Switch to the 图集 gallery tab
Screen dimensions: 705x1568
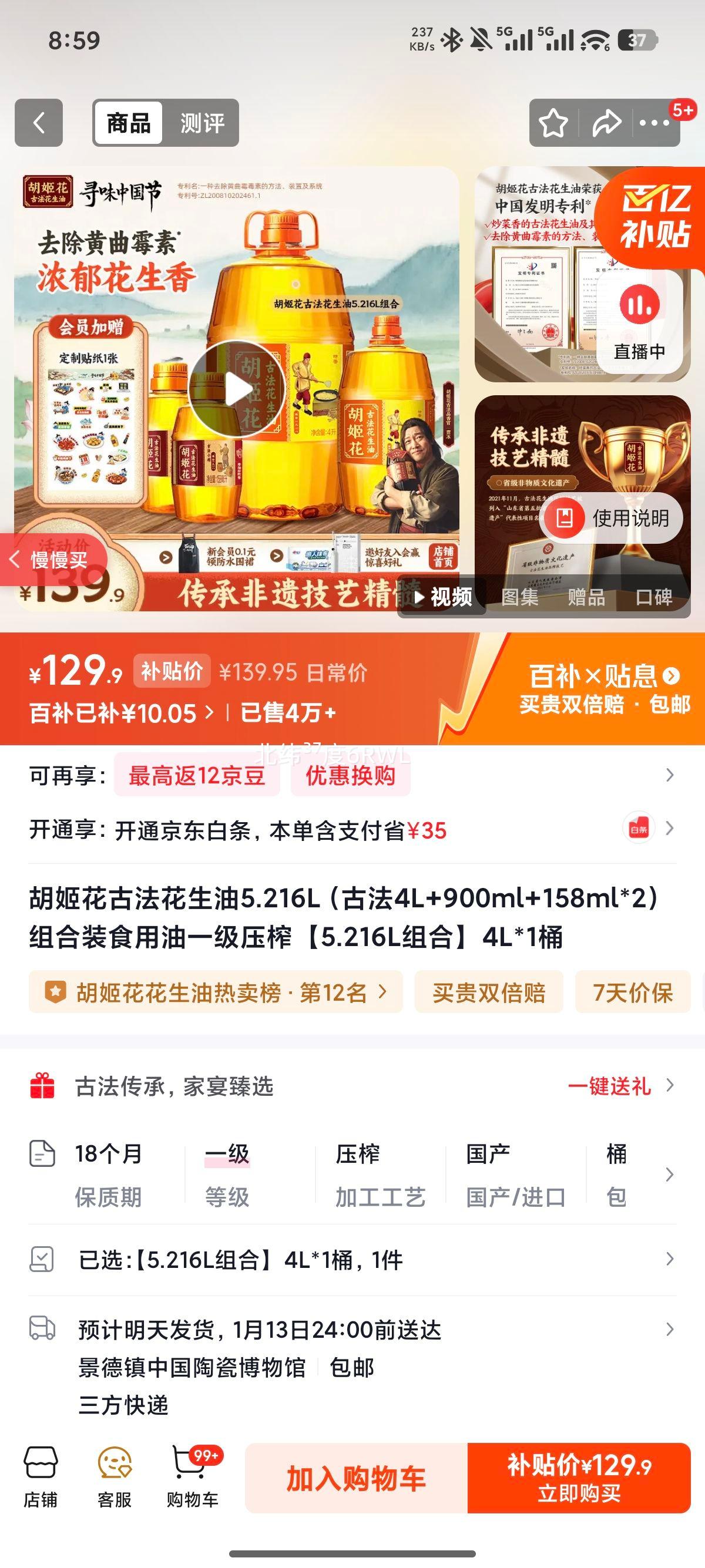click(x=521, y=598)
